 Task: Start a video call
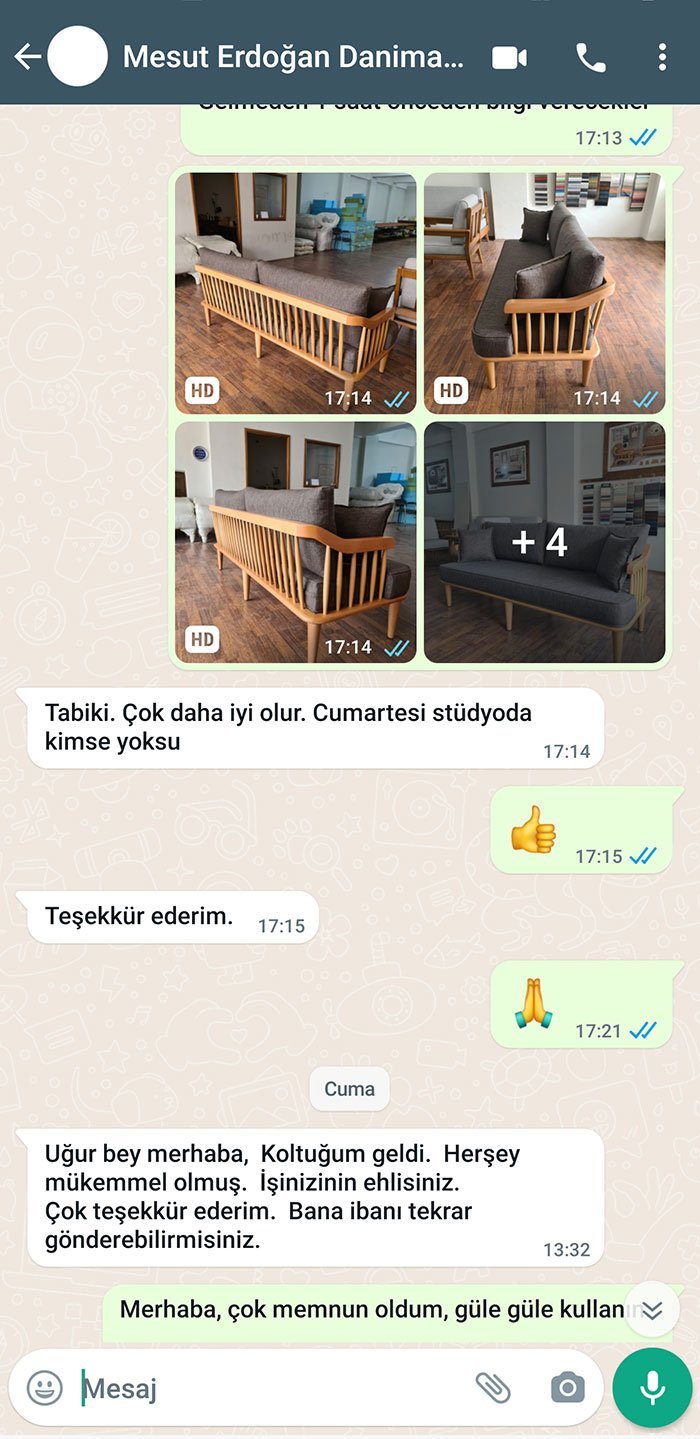[509, 58]
